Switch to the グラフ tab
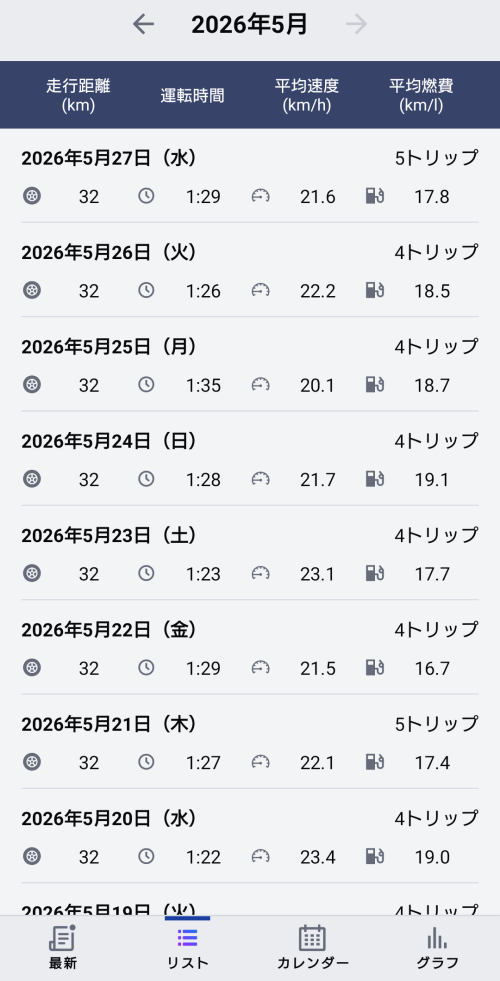 (x=437, y=947)
